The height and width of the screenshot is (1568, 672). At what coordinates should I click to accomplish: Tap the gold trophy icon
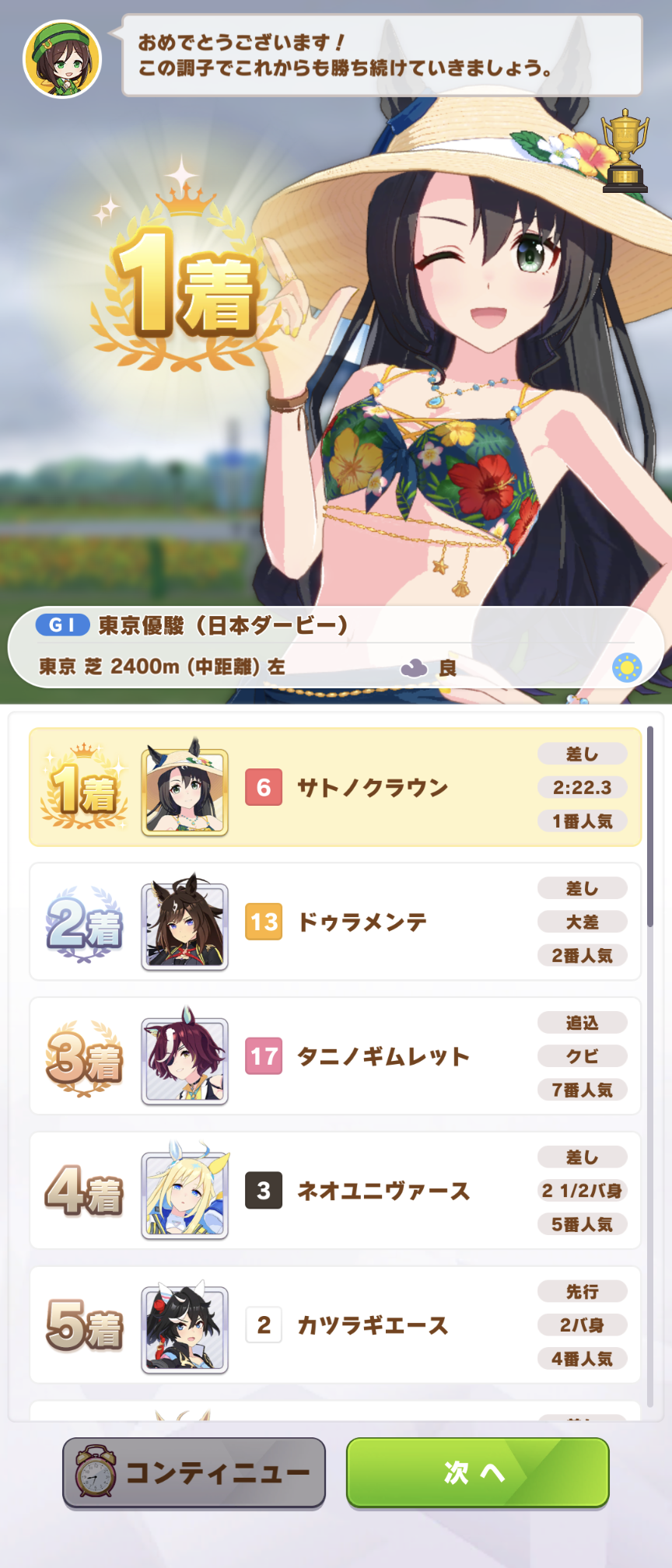tap(625, 150)
